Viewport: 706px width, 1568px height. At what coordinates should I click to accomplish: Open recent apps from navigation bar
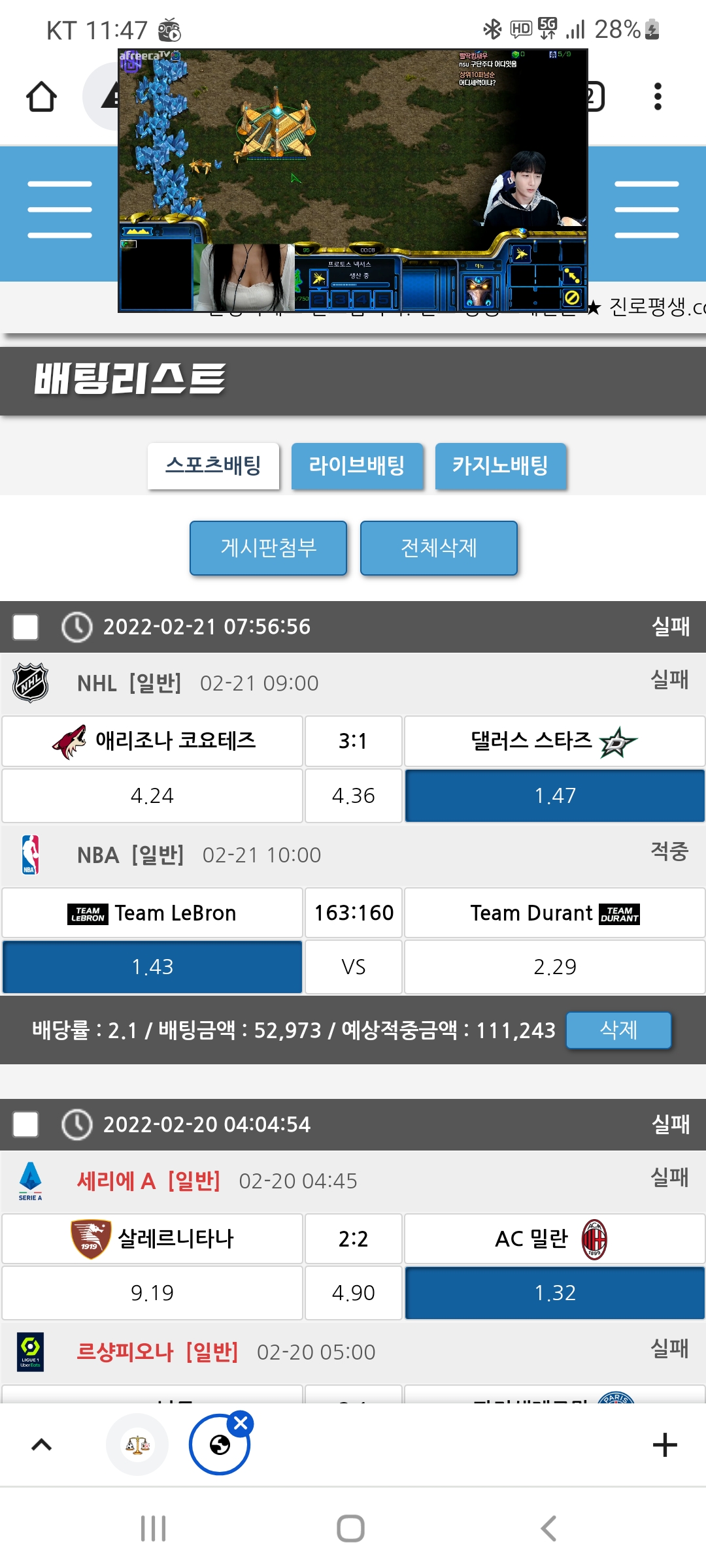(x=154, y=1529)
